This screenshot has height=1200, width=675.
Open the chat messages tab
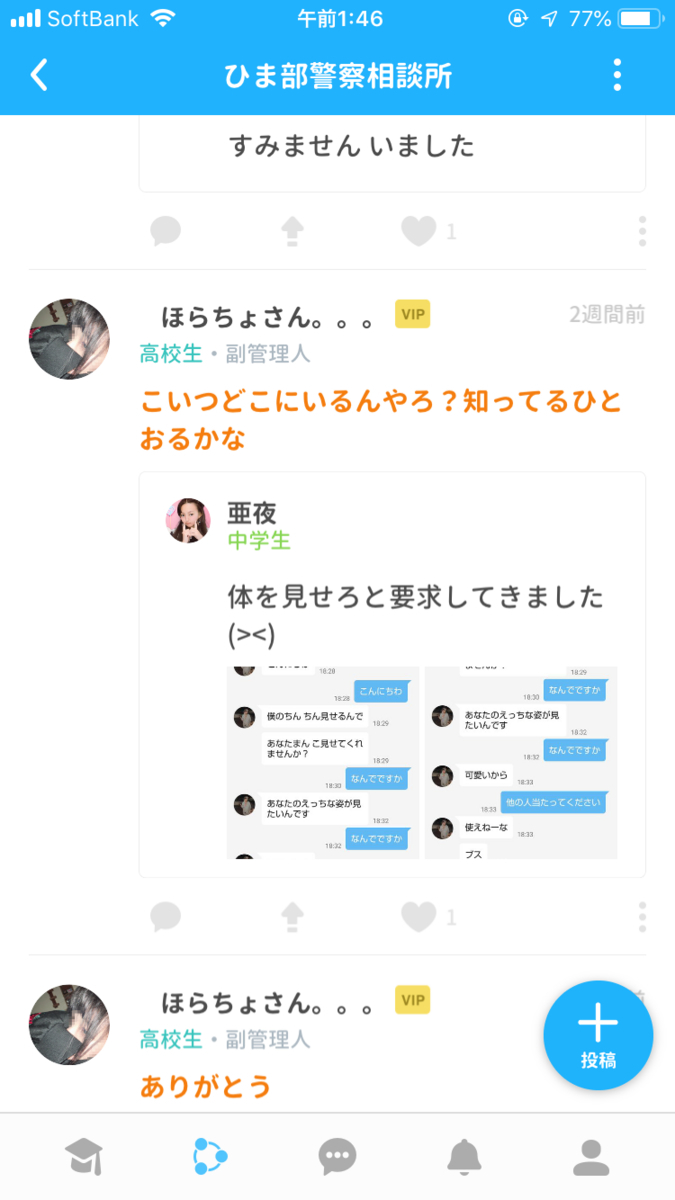[337, 1157]
